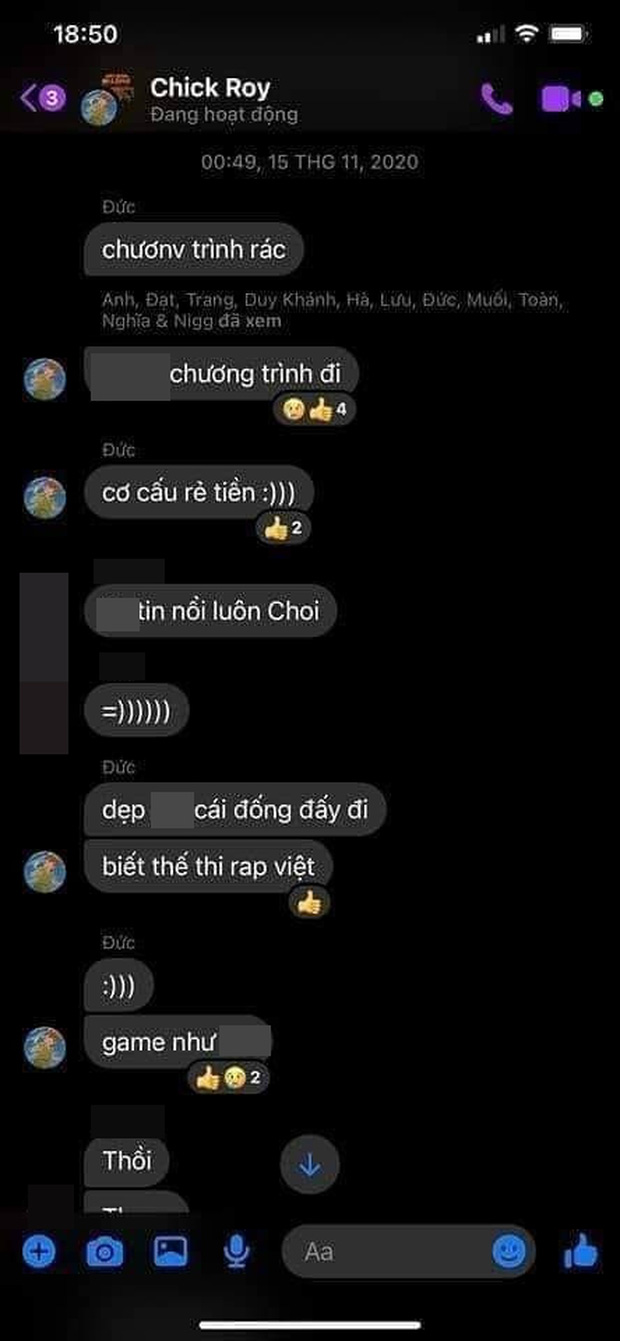Screen dimensions: 620x1341
Task: Record a voice message with the microphone
Action: [x=236, y=1250]
